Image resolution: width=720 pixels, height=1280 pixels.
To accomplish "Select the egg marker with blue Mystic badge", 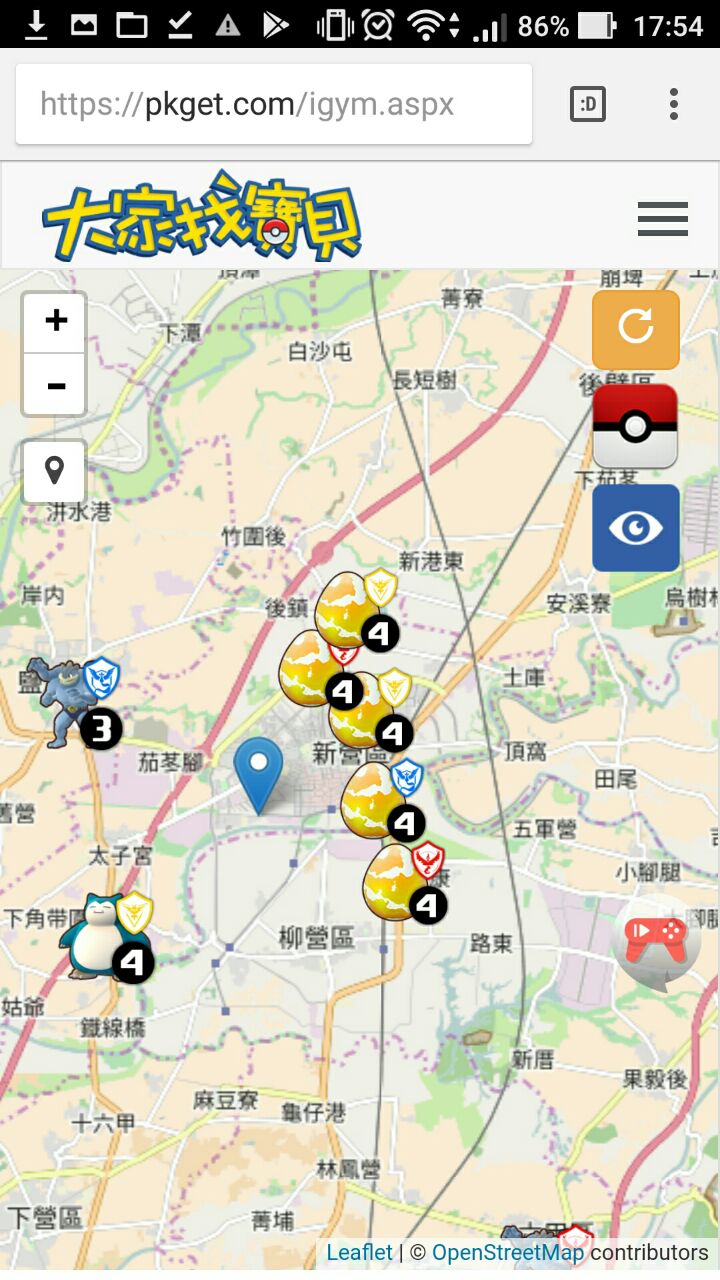I will (x=372, y=800).
